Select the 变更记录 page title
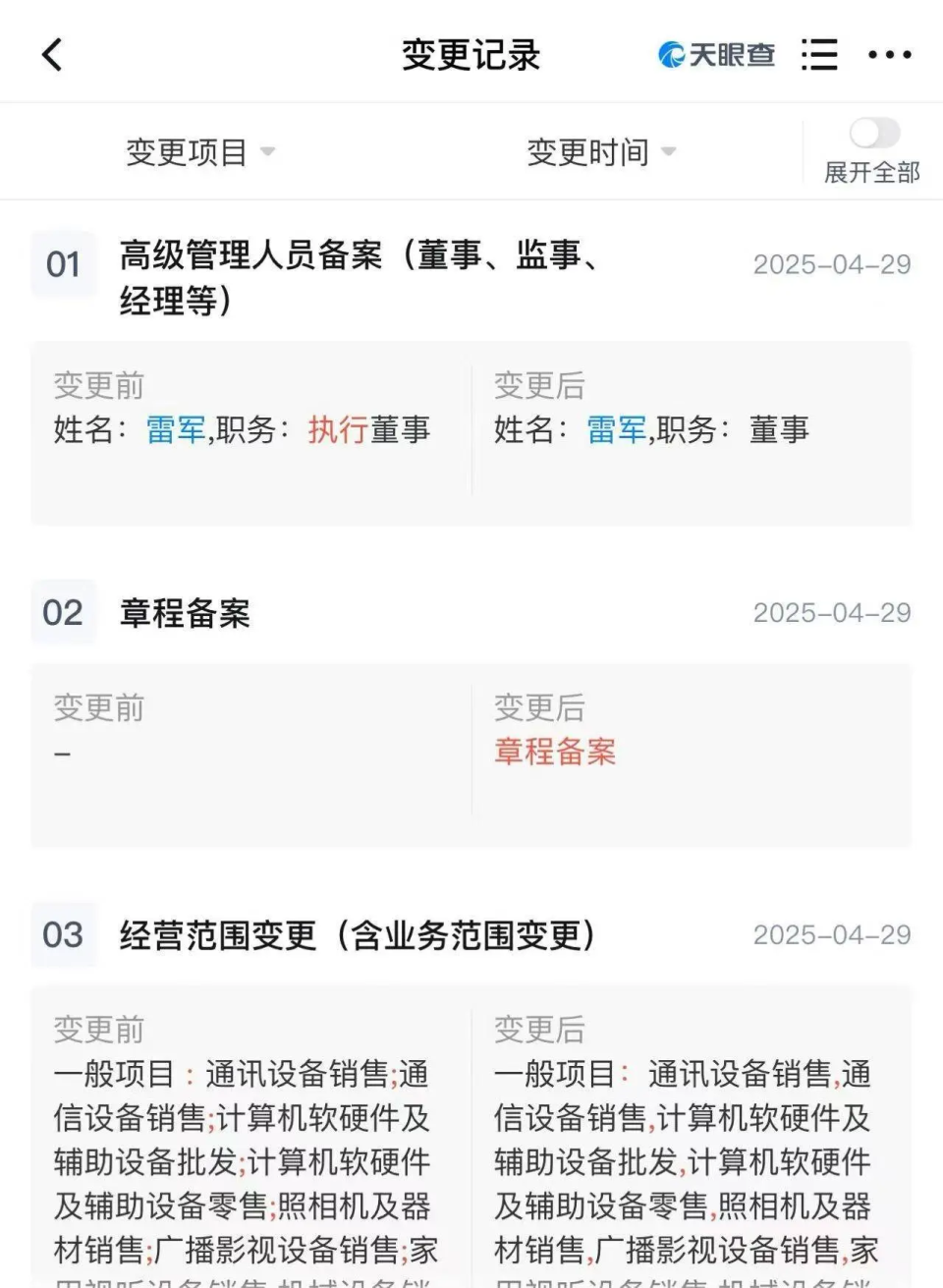The height and width of the screenshot is (1288, 943). click(470, 56)
